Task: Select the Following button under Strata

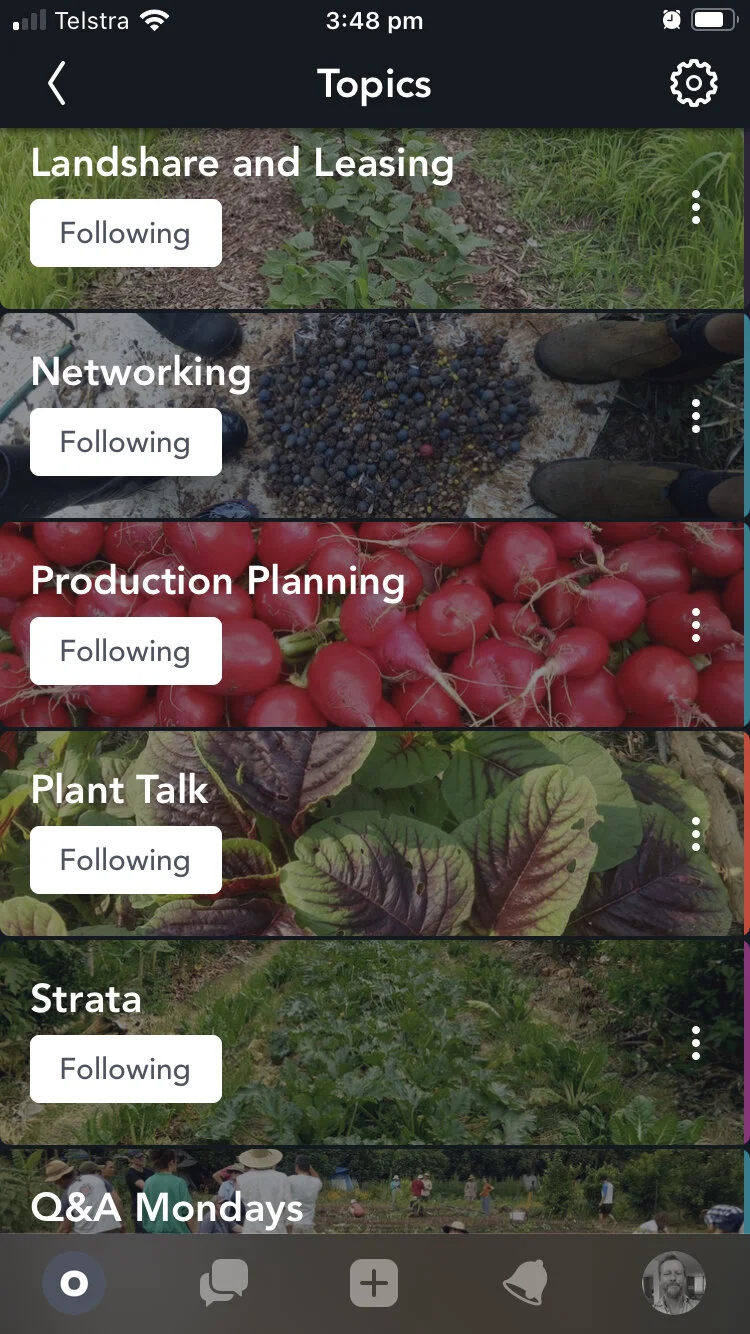Action: (125, 1069)
